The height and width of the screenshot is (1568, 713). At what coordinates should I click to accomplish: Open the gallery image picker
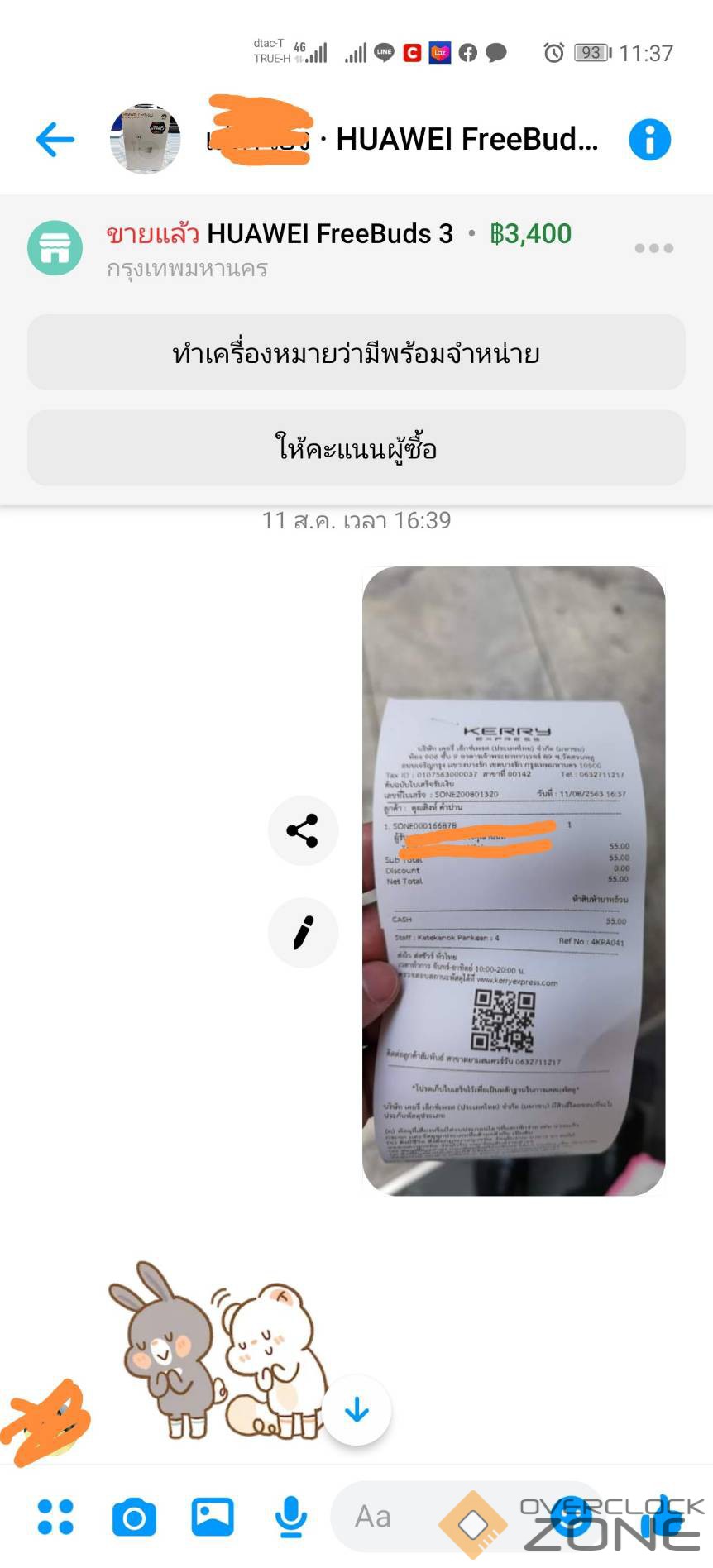click(x=213, y=1517)
